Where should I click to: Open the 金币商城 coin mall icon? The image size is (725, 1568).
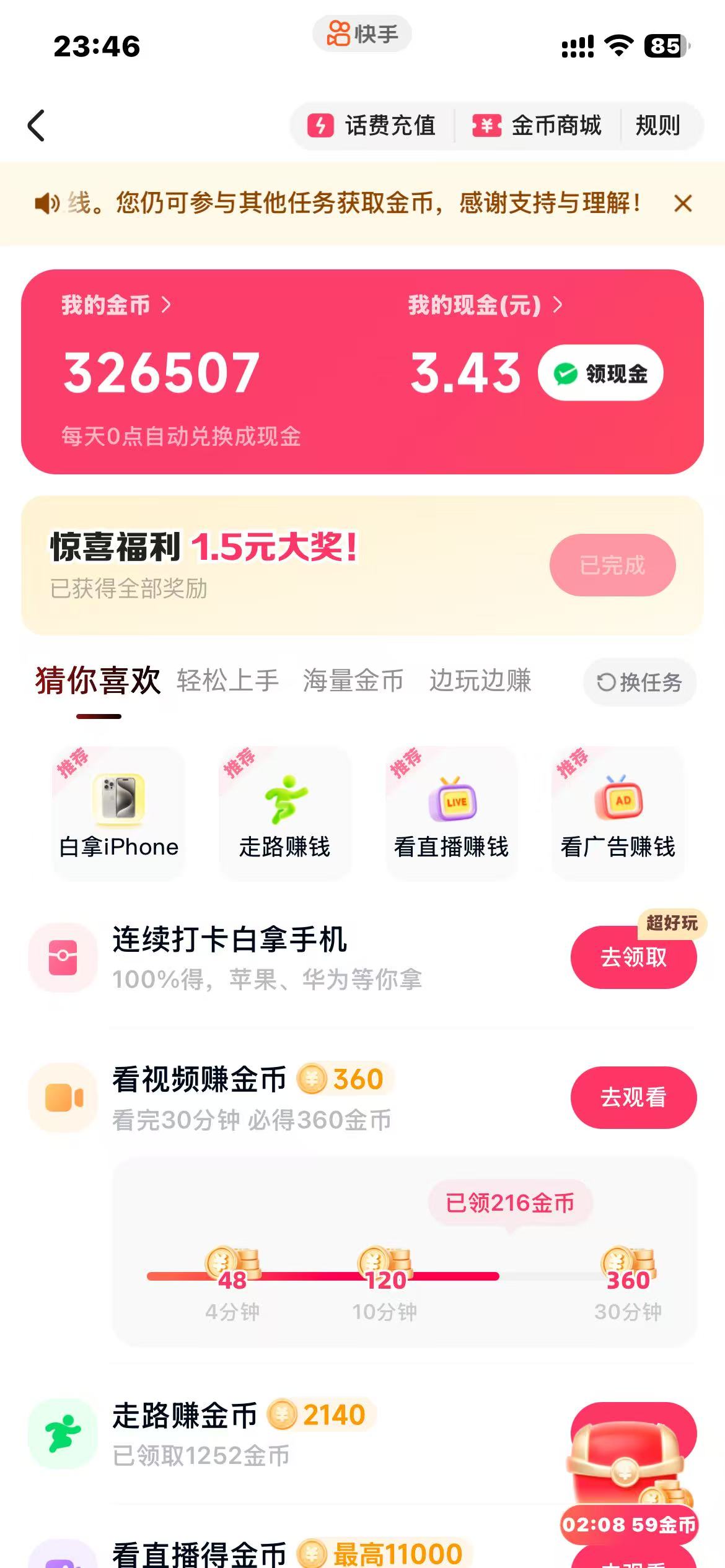click(x=487, y=125)
